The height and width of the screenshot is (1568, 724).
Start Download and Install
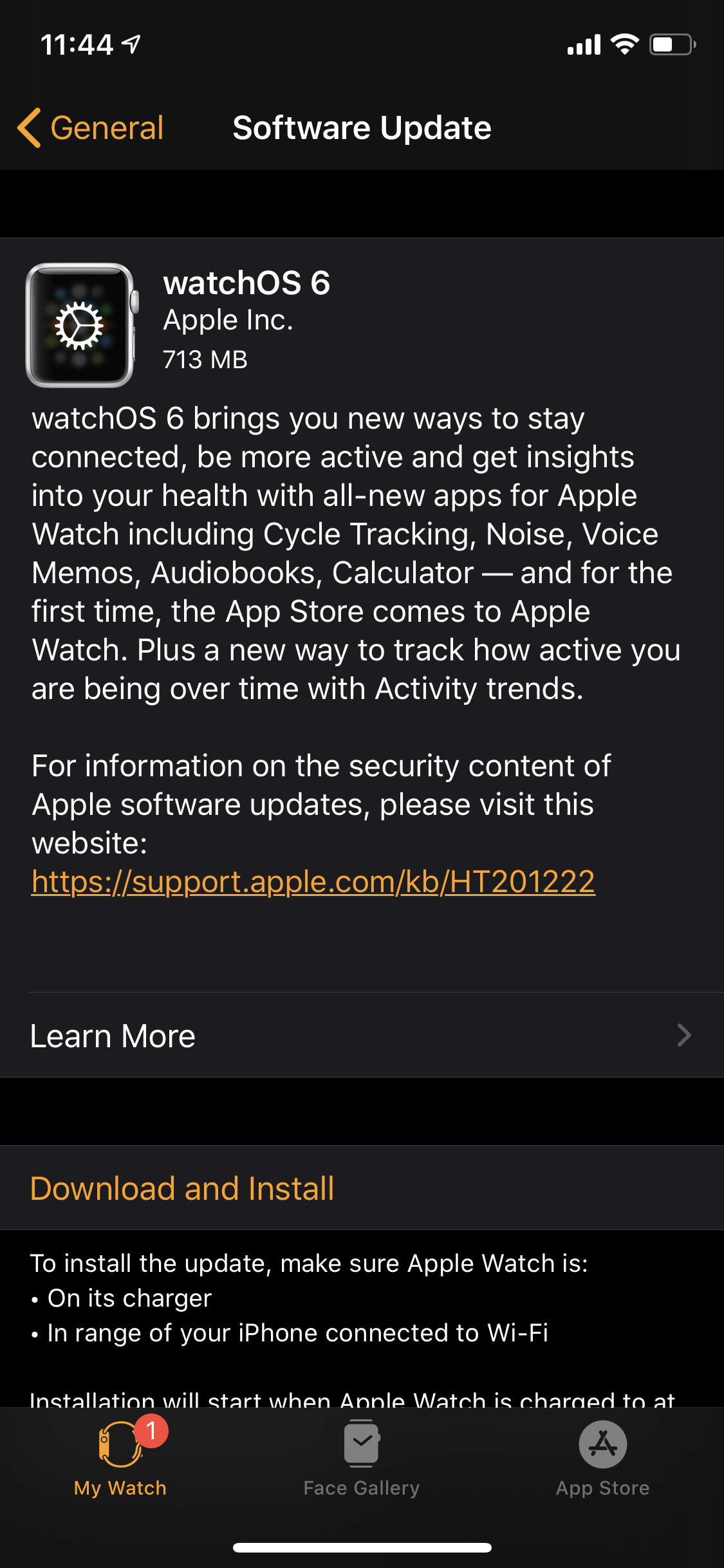pyautogui.click(x=182, y=1188)
